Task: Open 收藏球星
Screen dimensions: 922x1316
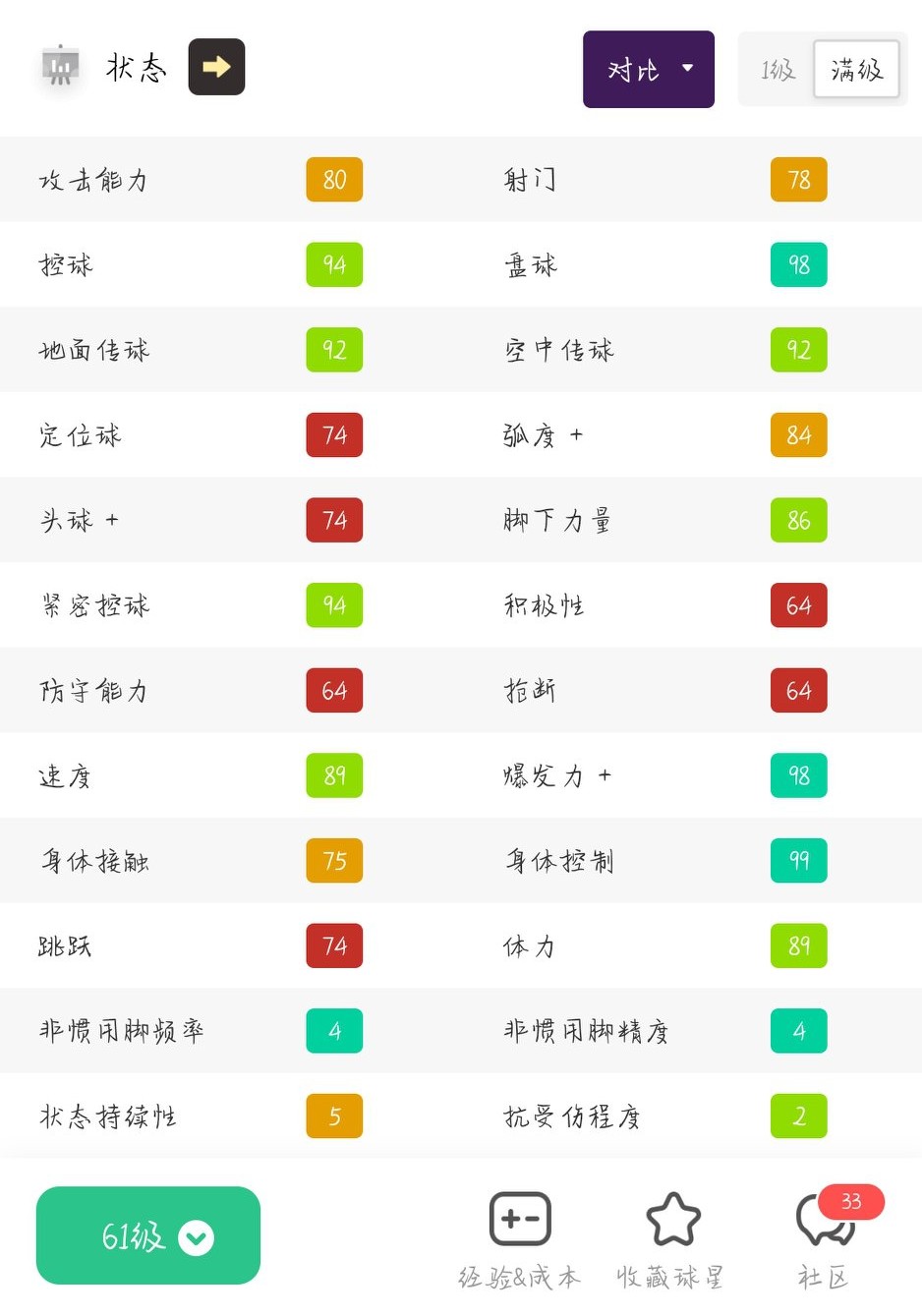Action: point(671,1238)
